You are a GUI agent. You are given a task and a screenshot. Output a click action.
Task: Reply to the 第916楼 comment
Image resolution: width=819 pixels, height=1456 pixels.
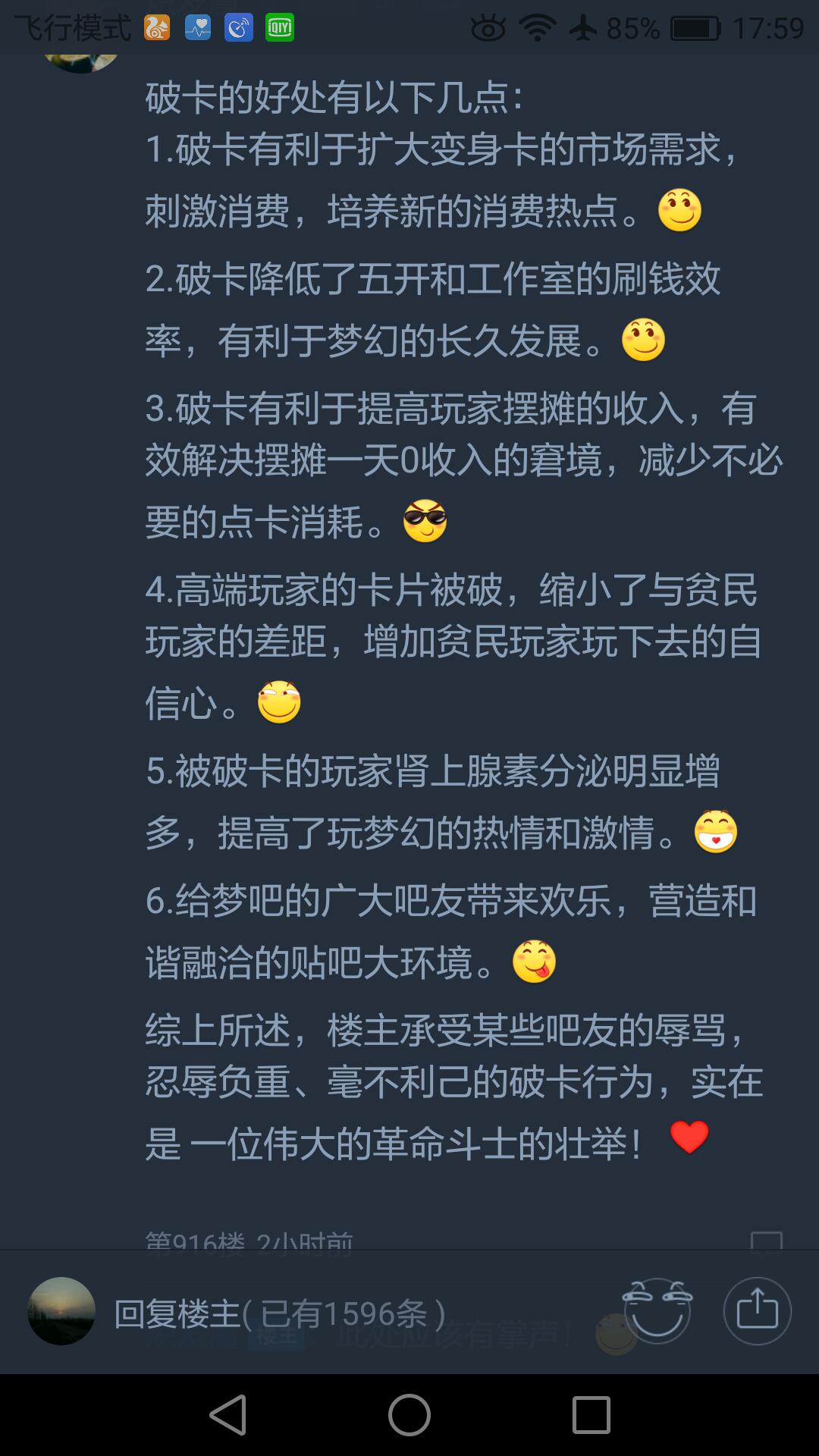(766, 1241)
